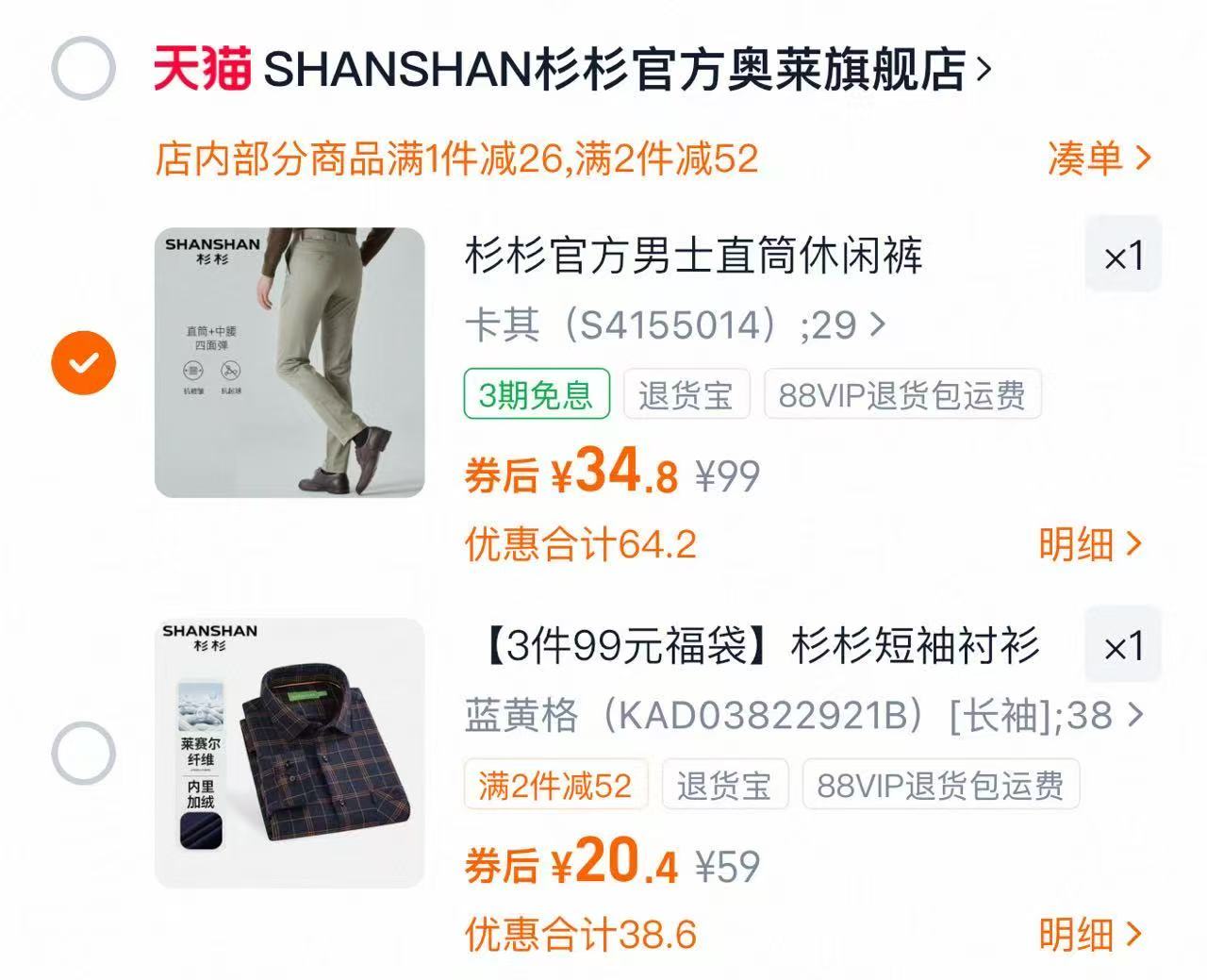Open the 满2件减52 promotion tag
The image size is (1207, 980).
tap(554, 785)
